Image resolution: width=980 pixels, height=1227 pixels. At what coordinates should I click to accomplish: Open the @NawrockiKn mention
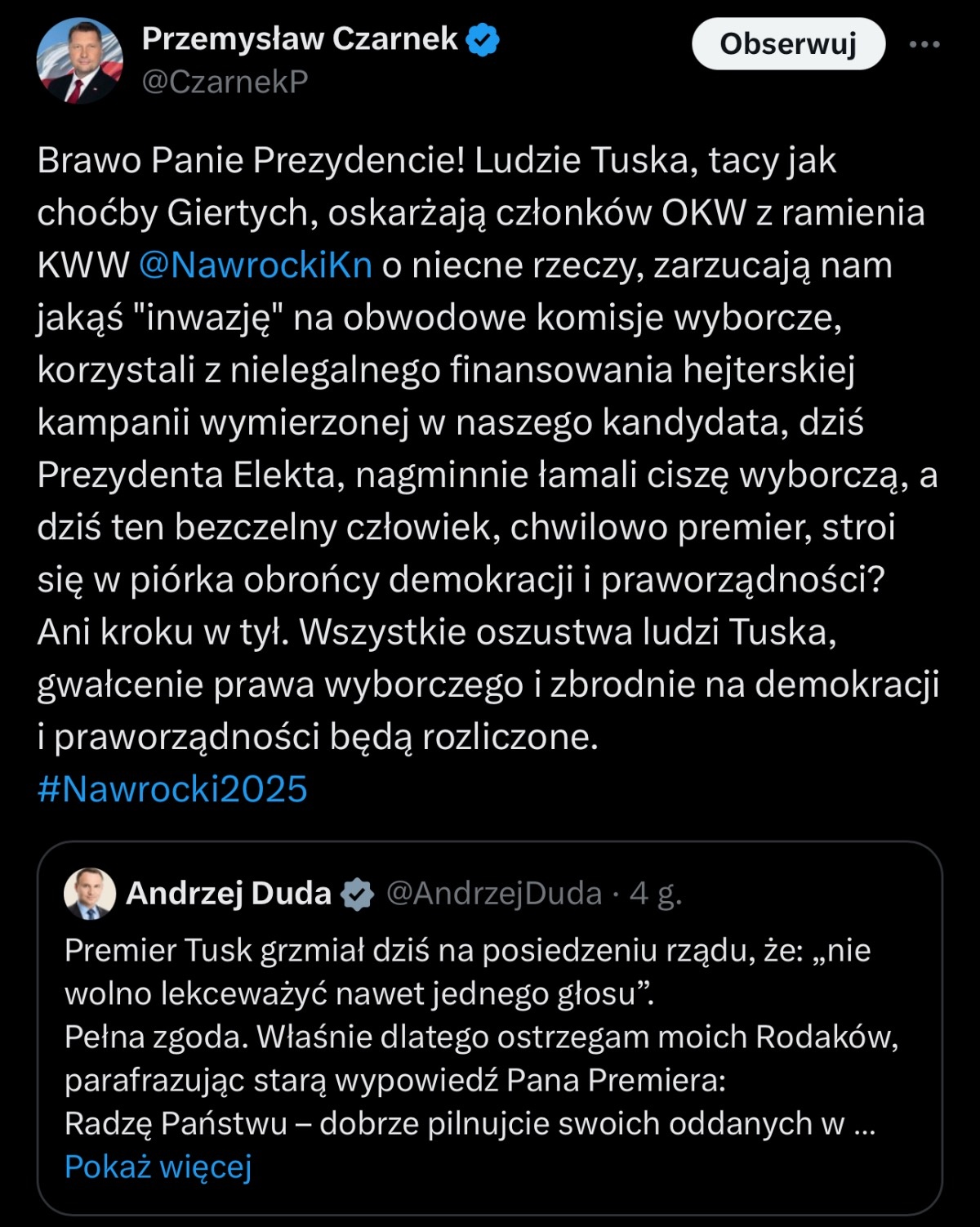coord(255,265)
